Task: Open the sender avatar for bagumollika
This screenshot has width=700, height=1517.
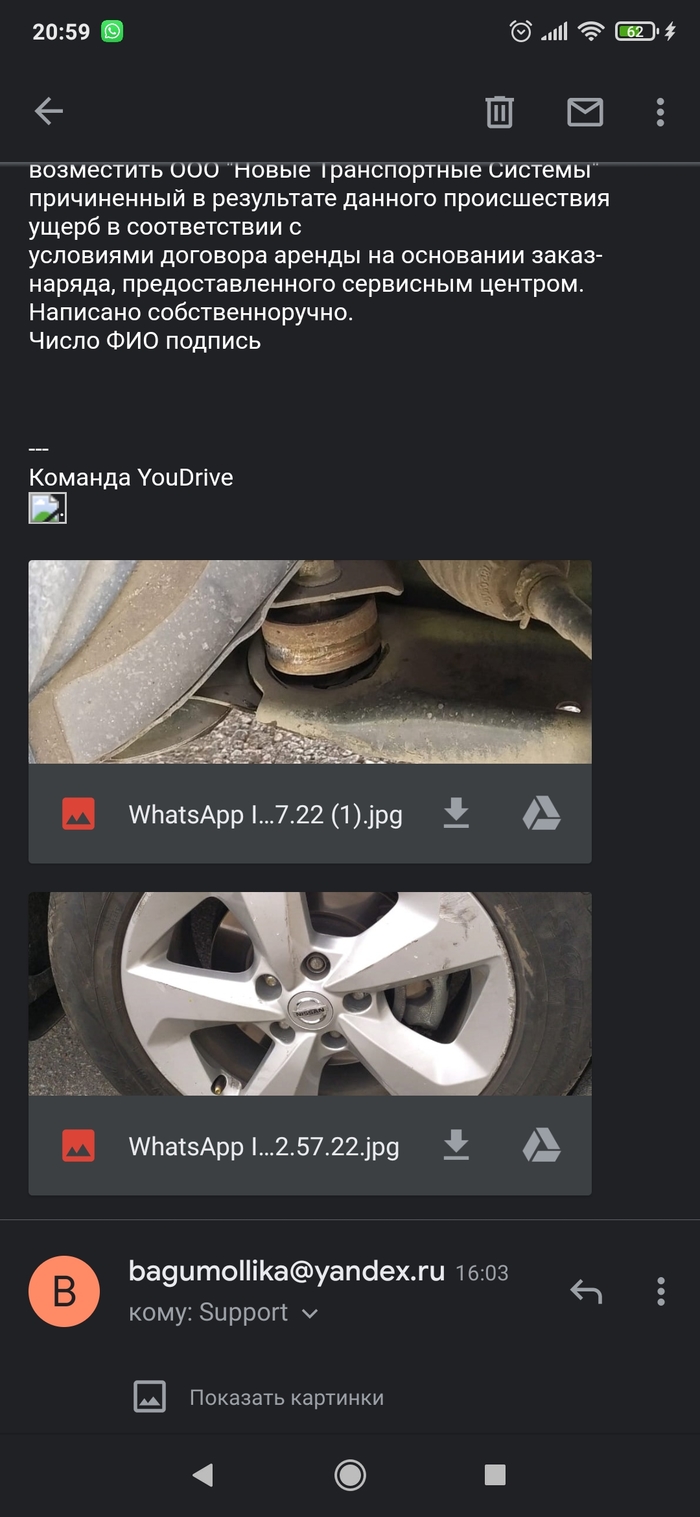Action: 64,1292
